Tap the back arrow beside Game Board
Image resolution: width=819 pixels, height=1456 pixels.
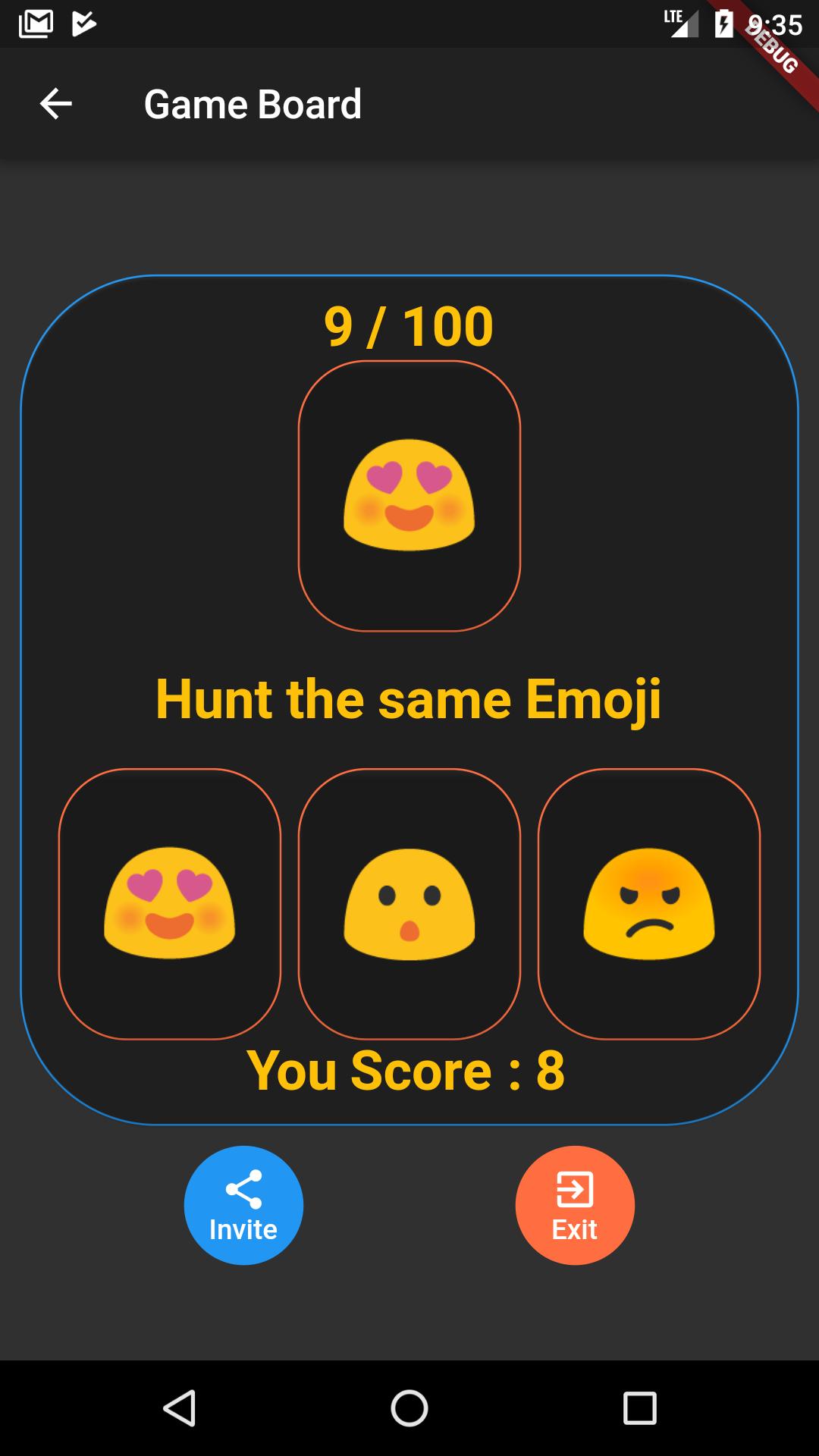pos(55,105)
